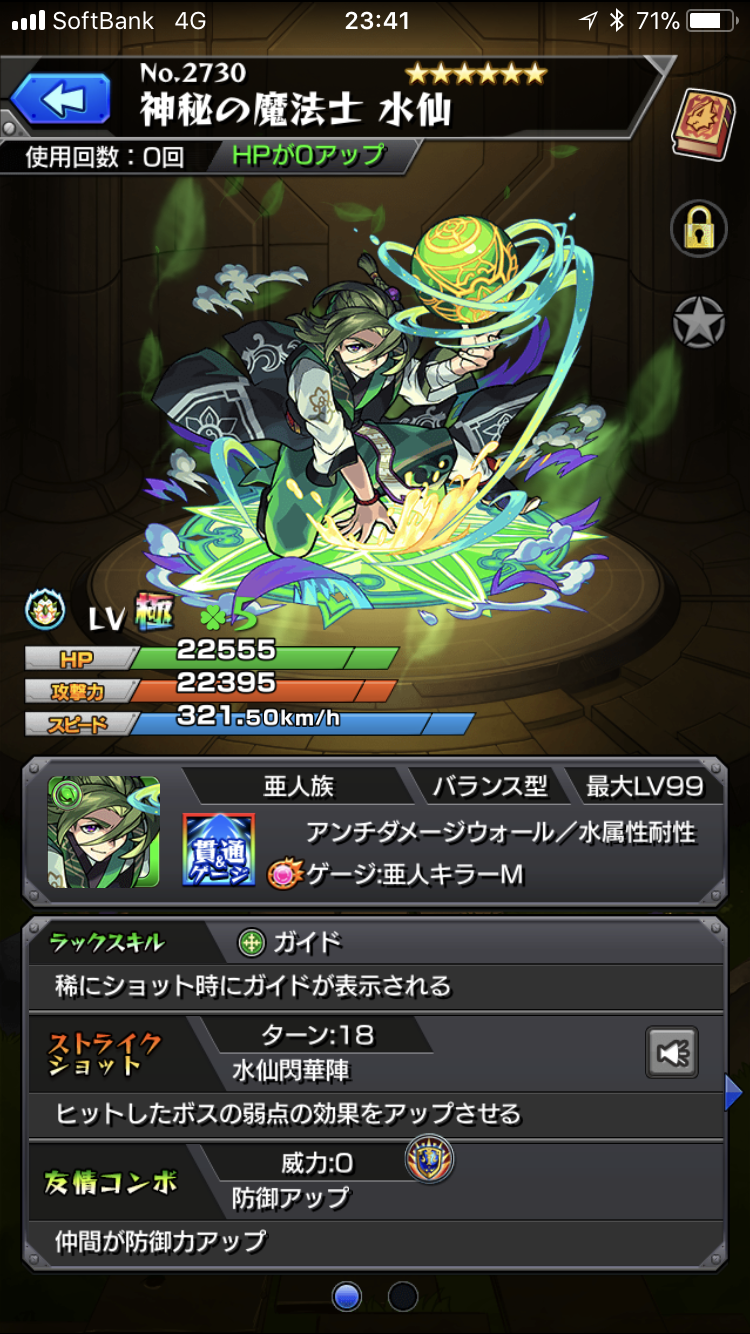Switch to the second page indicator dot
The width and height of the screenshot is (750, 1334).
[x=403, y=1297]
